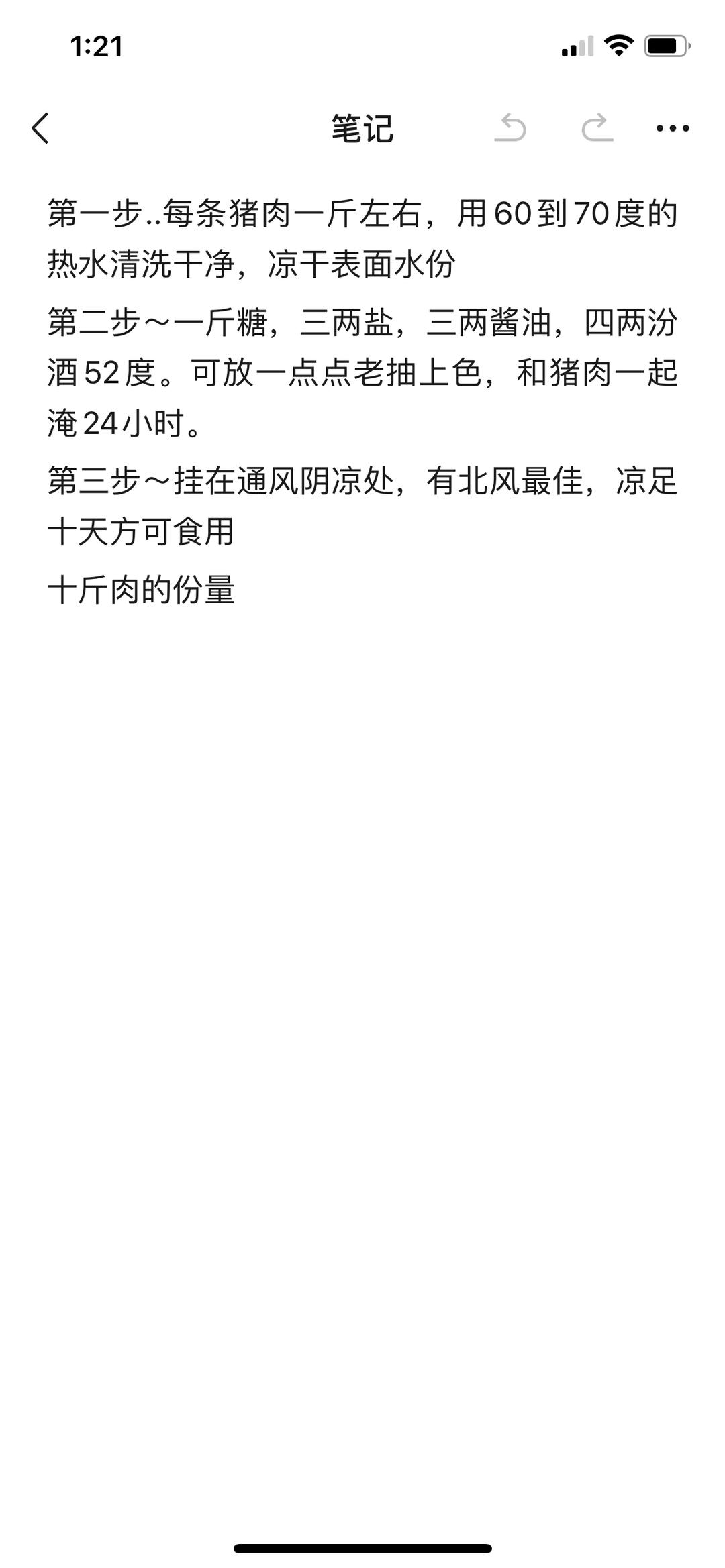Open the three-dot more options menu

673,128
